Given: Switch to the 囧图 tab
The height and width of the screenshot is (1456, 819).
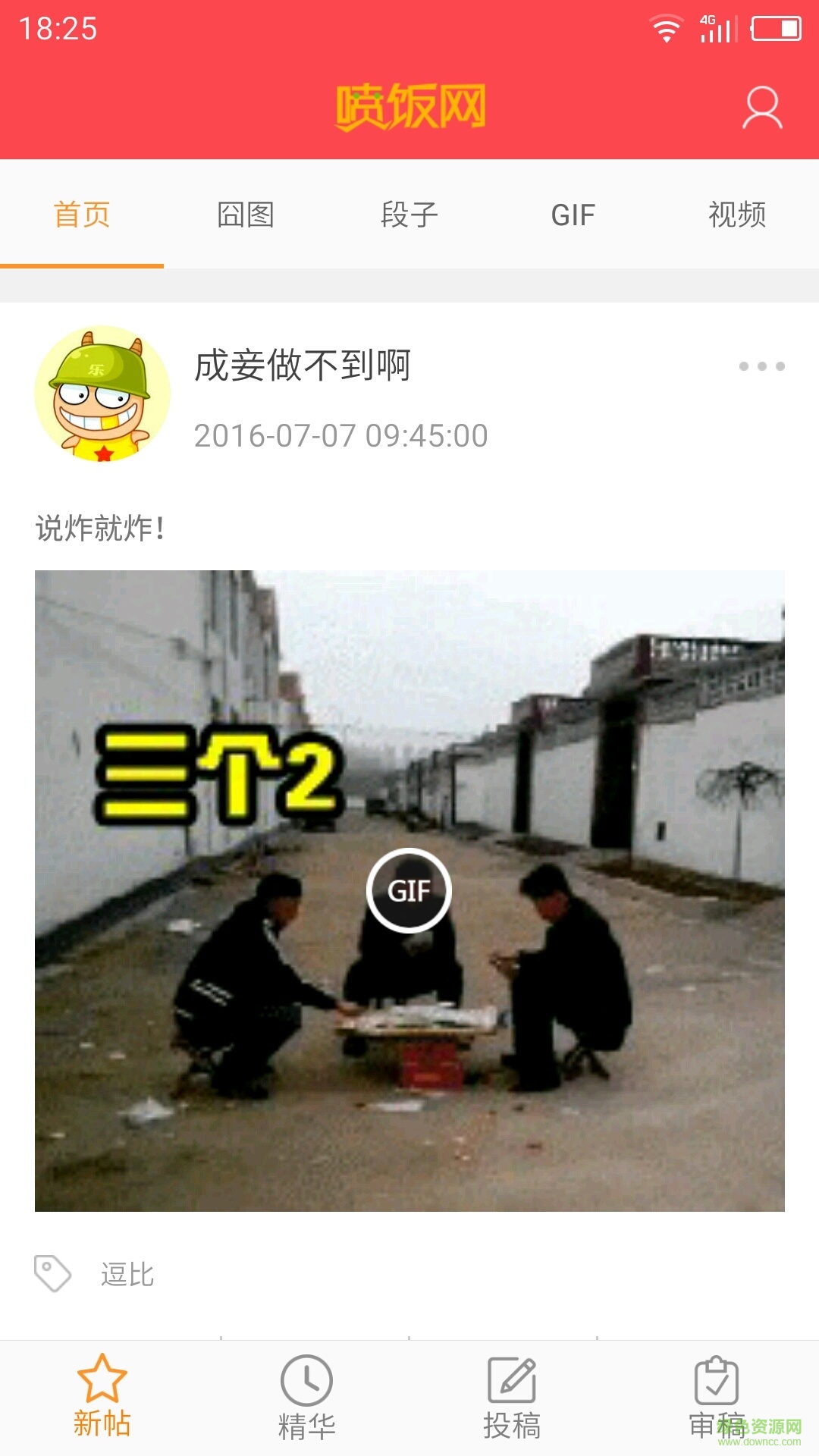Looking at the screenshot, I should (245, 215).
